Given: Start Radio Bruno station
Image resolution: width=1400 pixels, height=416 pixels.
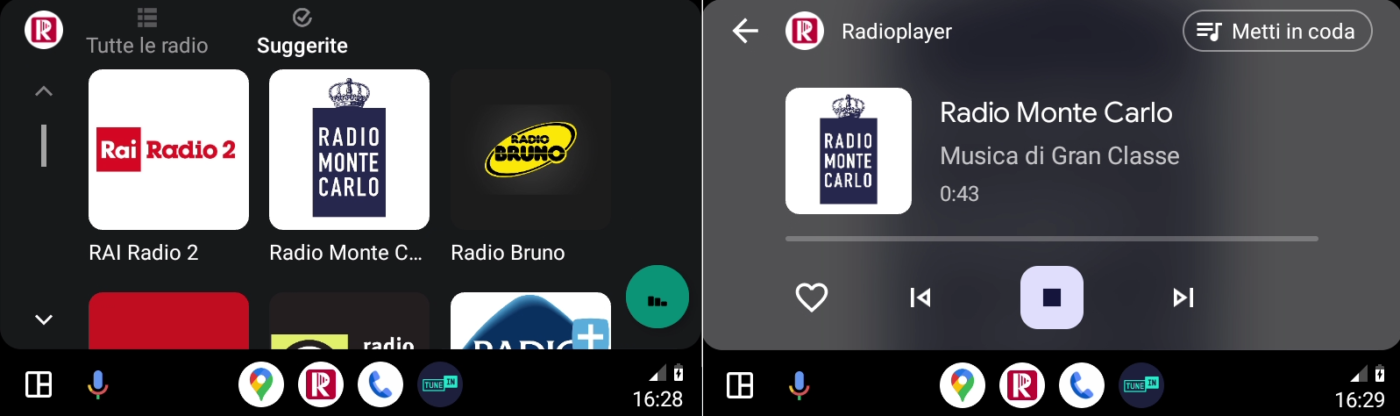Looking at the screenshot, I should (530, 150).
